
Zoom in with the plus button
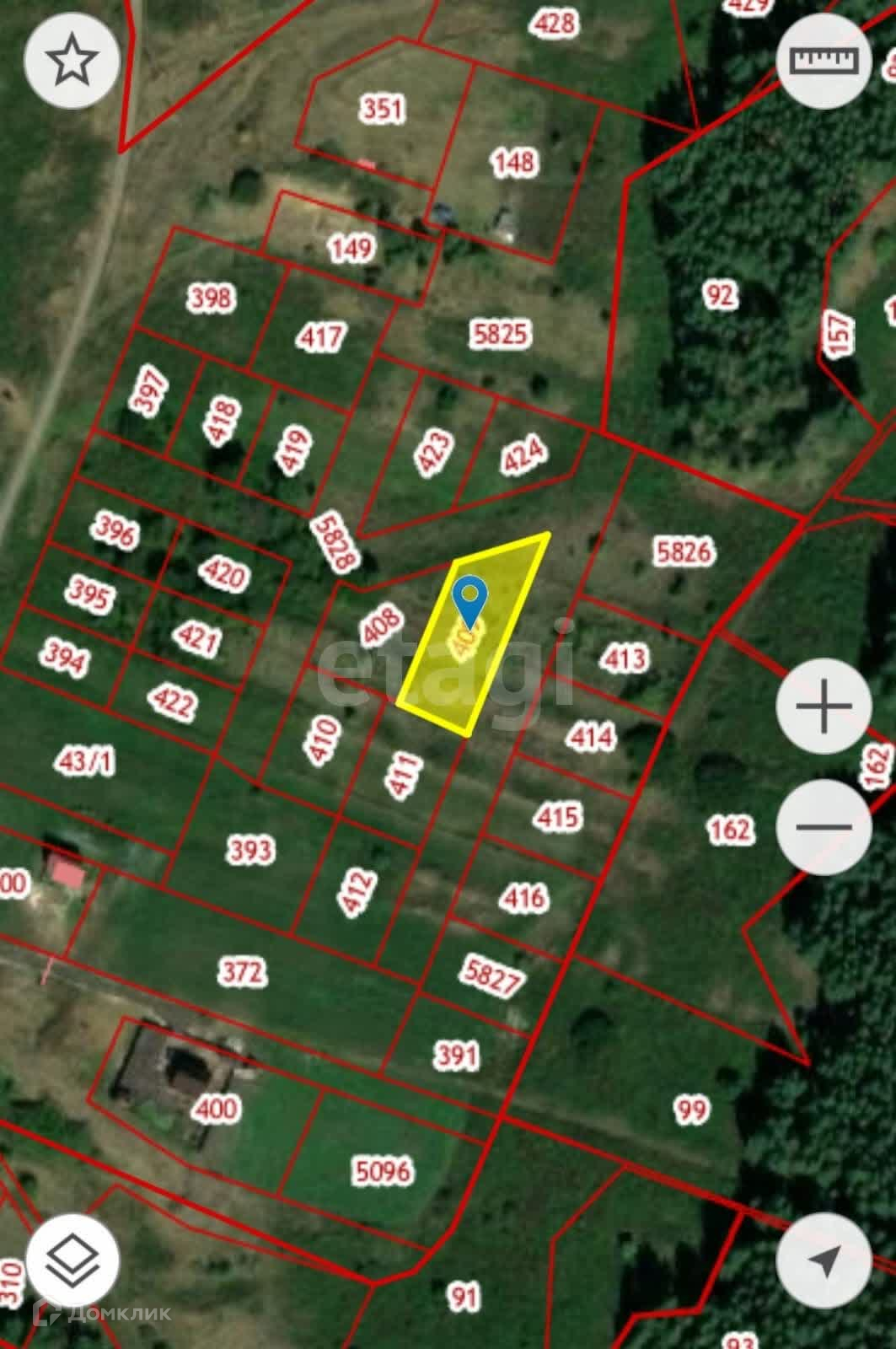pyautogui.click(x=824, y=707)
